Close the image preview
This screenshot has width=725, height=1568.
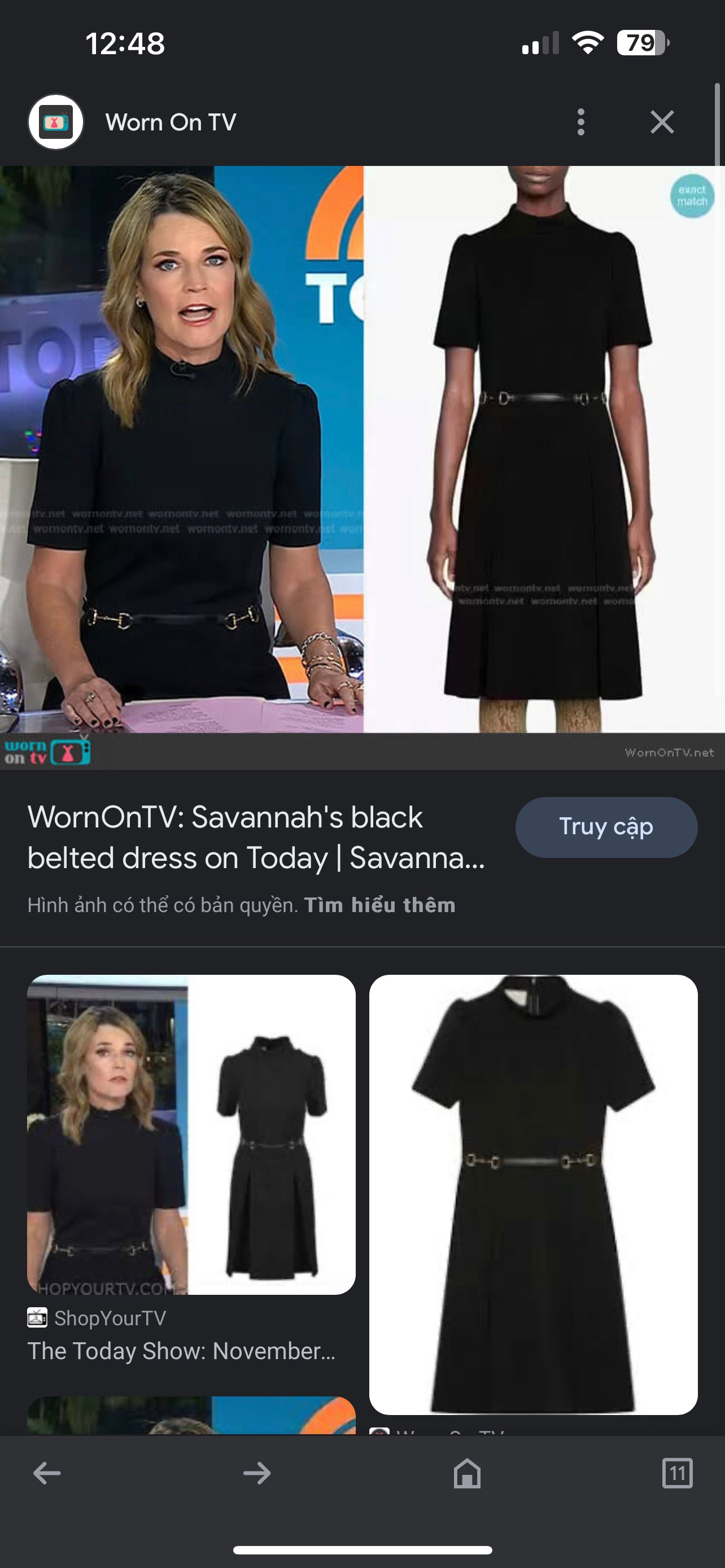pyautogui.click(x=662, y=122)
